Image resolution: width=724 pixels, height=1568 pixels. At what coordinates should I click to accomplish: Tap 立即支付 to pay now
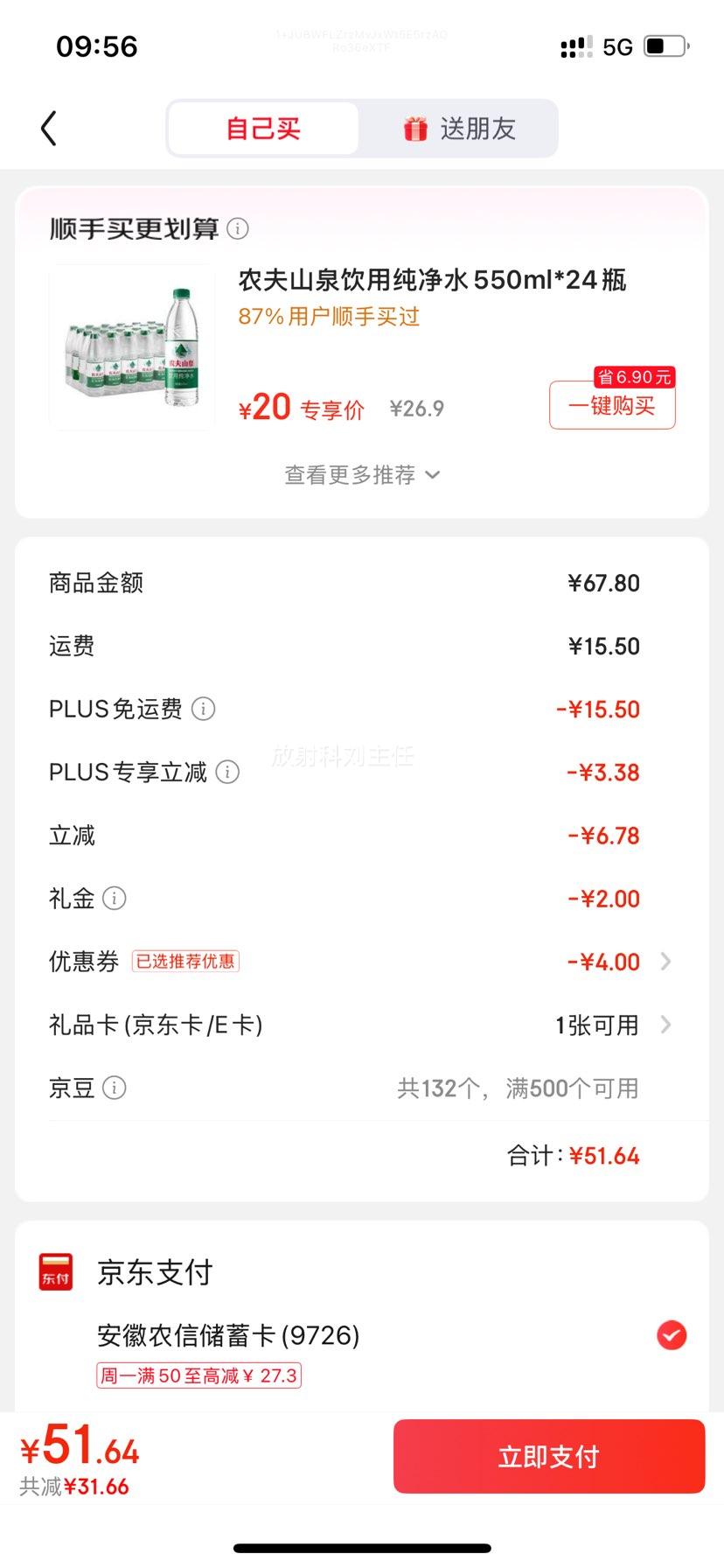point(548,1457)
